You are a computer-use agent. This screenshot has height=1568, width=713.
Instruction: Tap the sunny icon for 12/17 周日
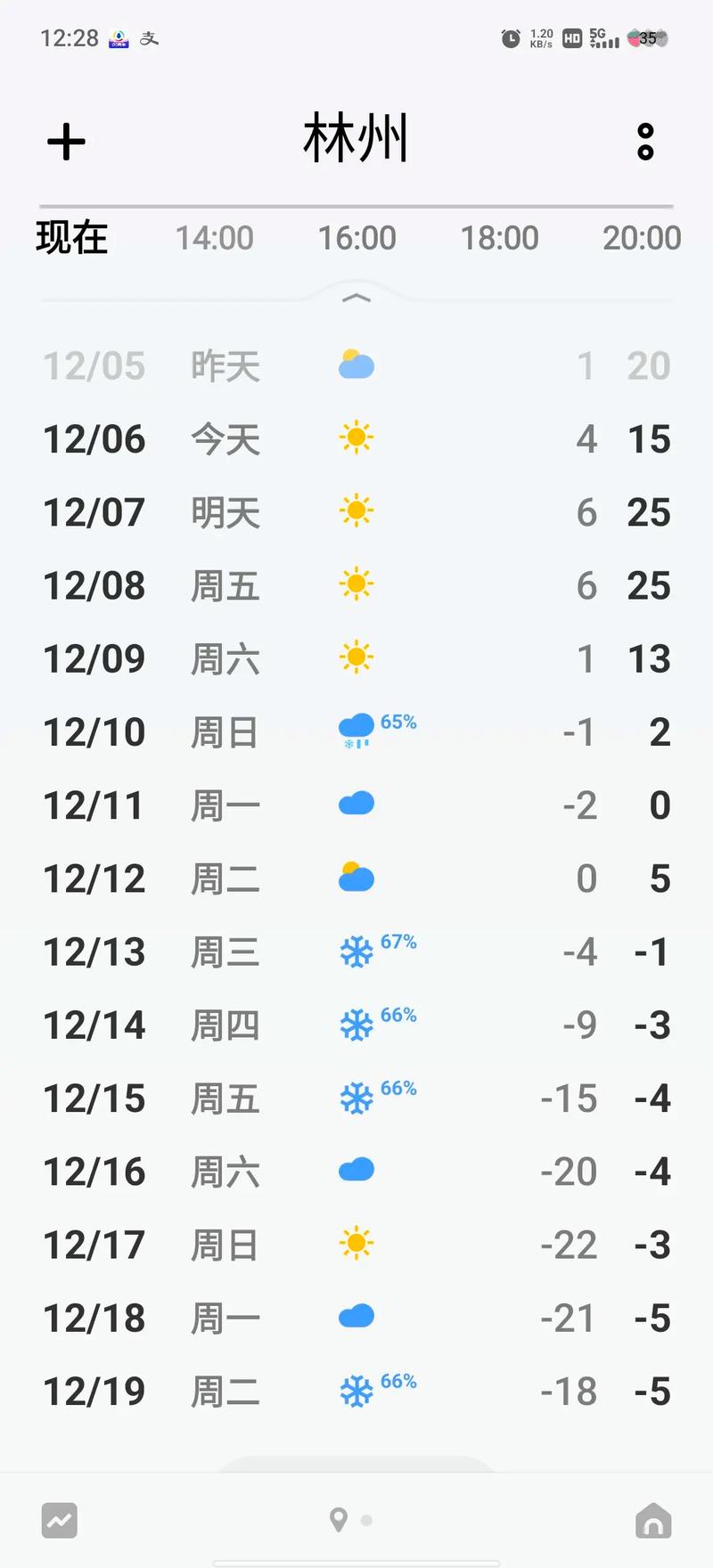(357, 1244)
